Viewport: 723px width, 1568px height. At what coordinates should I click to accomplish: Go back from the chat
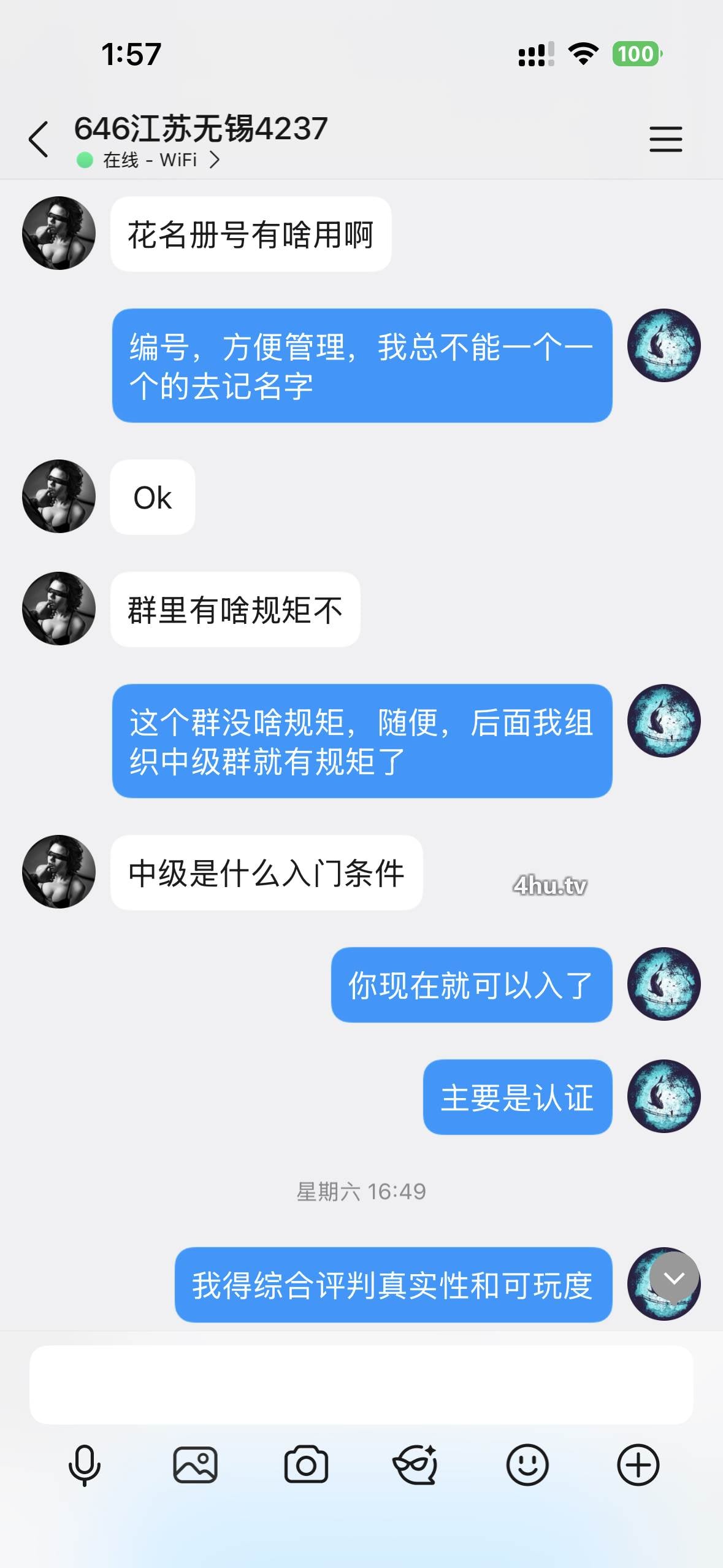click(39, 139)
